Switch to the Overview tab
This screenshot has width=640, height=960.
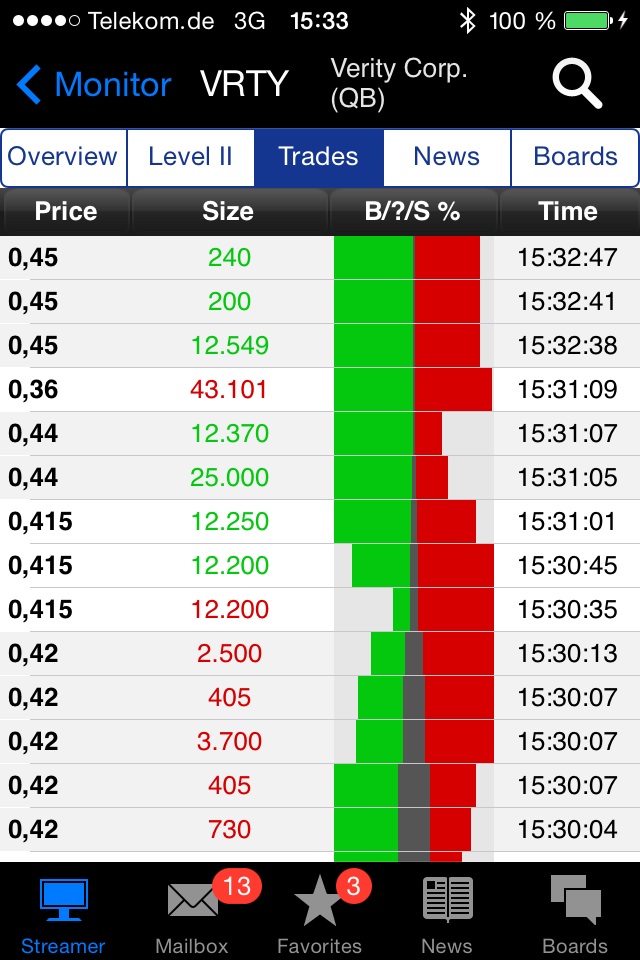pos(63,157)
